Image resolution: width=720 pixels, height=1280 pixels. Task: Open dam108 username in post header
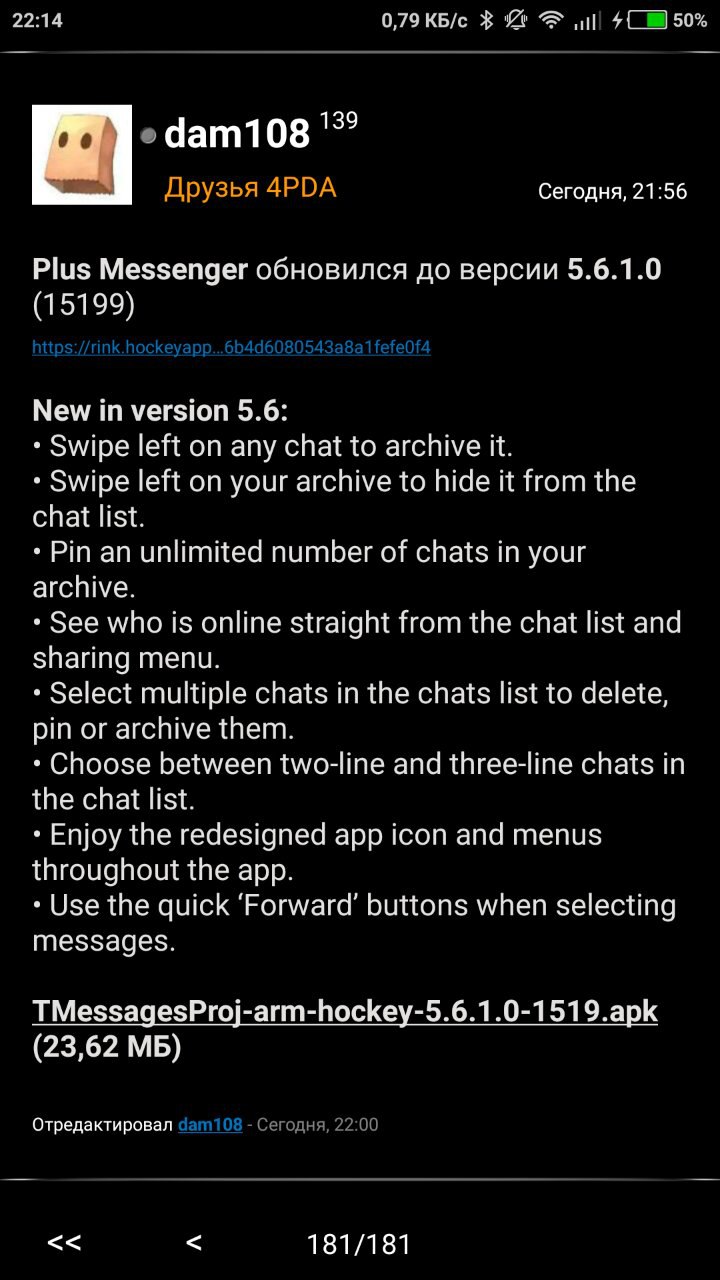point(237,133)
